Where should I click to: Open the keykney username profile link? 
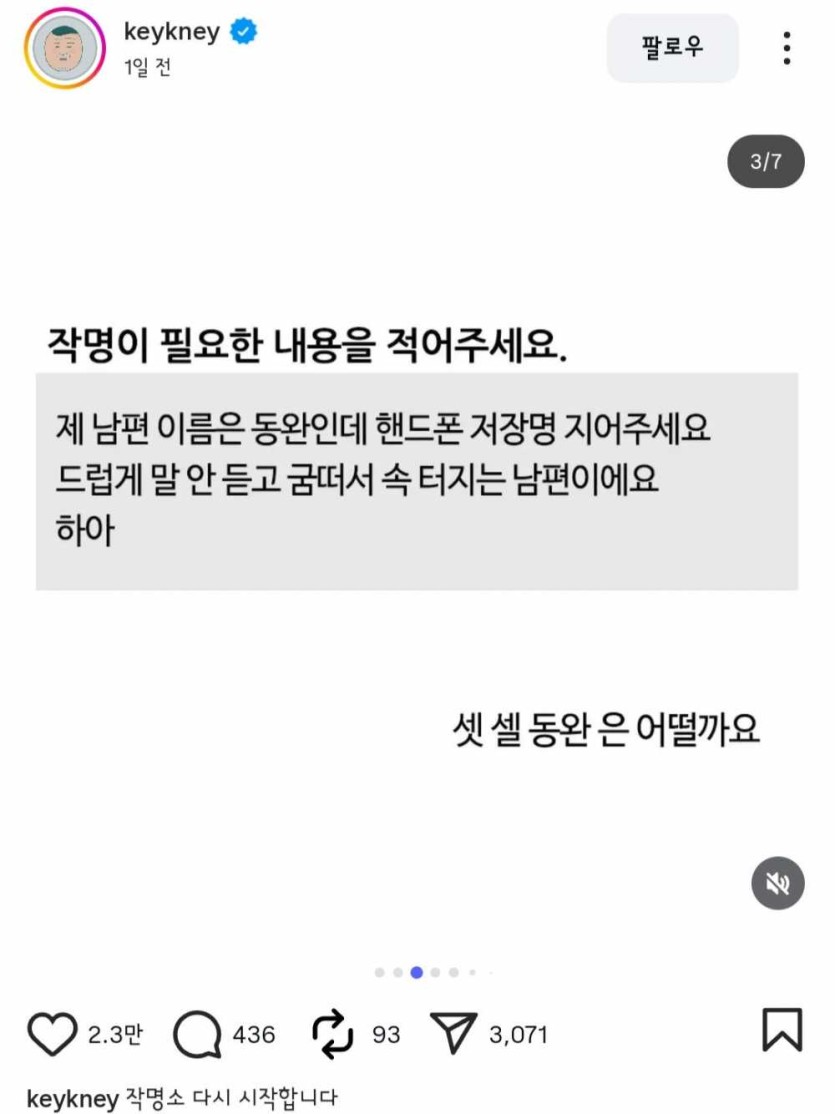tap(171, 32)
